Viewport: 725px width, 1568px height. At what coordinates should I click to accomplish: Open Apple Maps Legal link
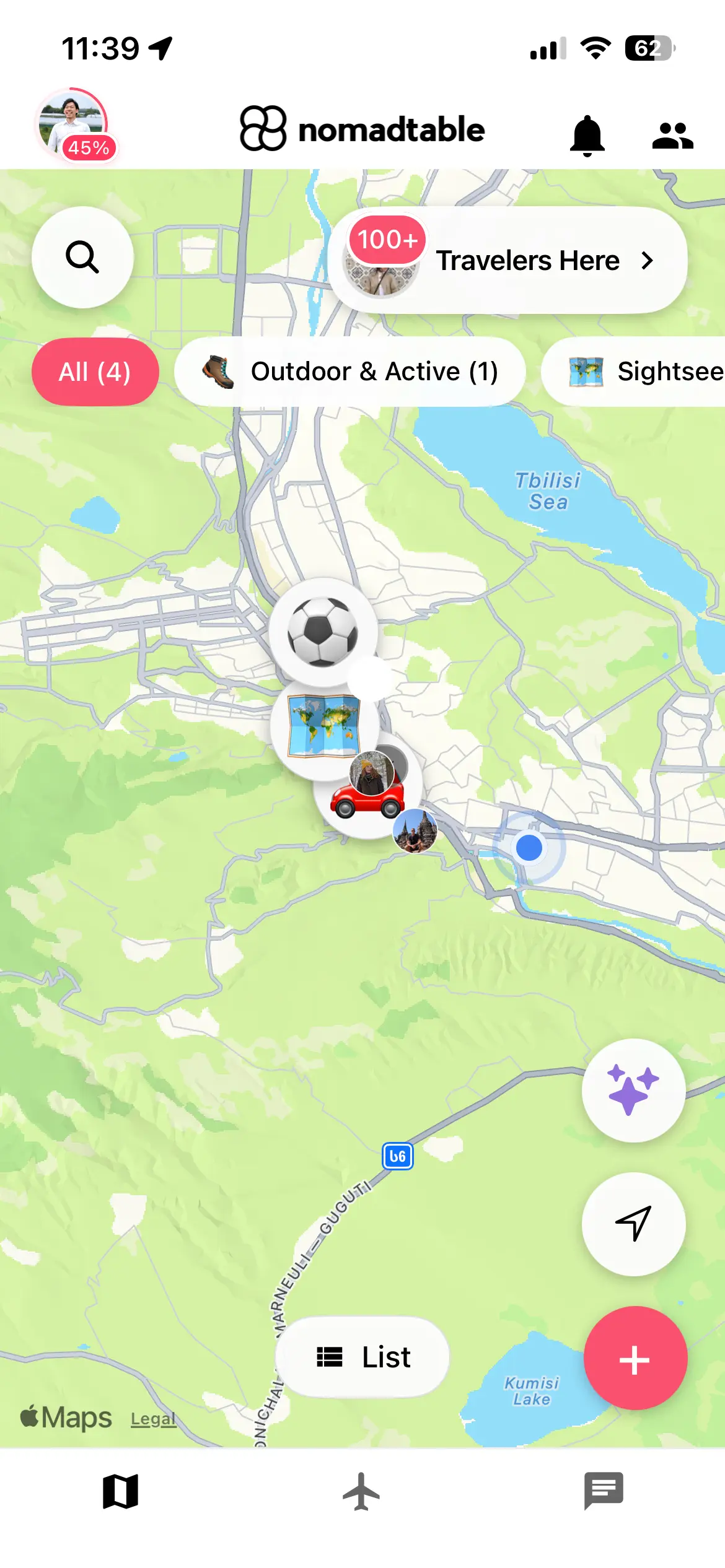(153, 1418)
